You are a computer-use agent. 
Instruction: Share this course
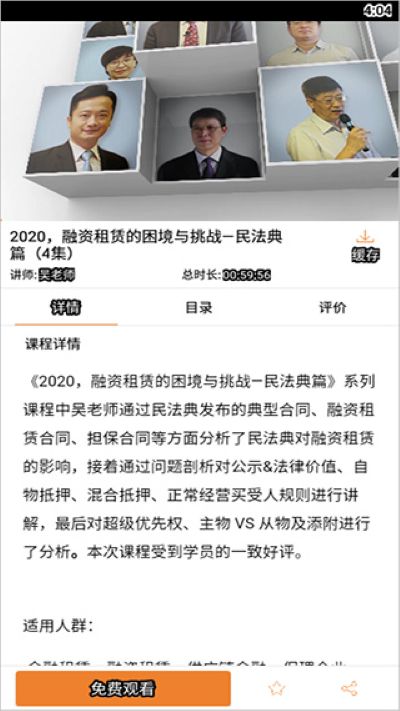(349, 689)
